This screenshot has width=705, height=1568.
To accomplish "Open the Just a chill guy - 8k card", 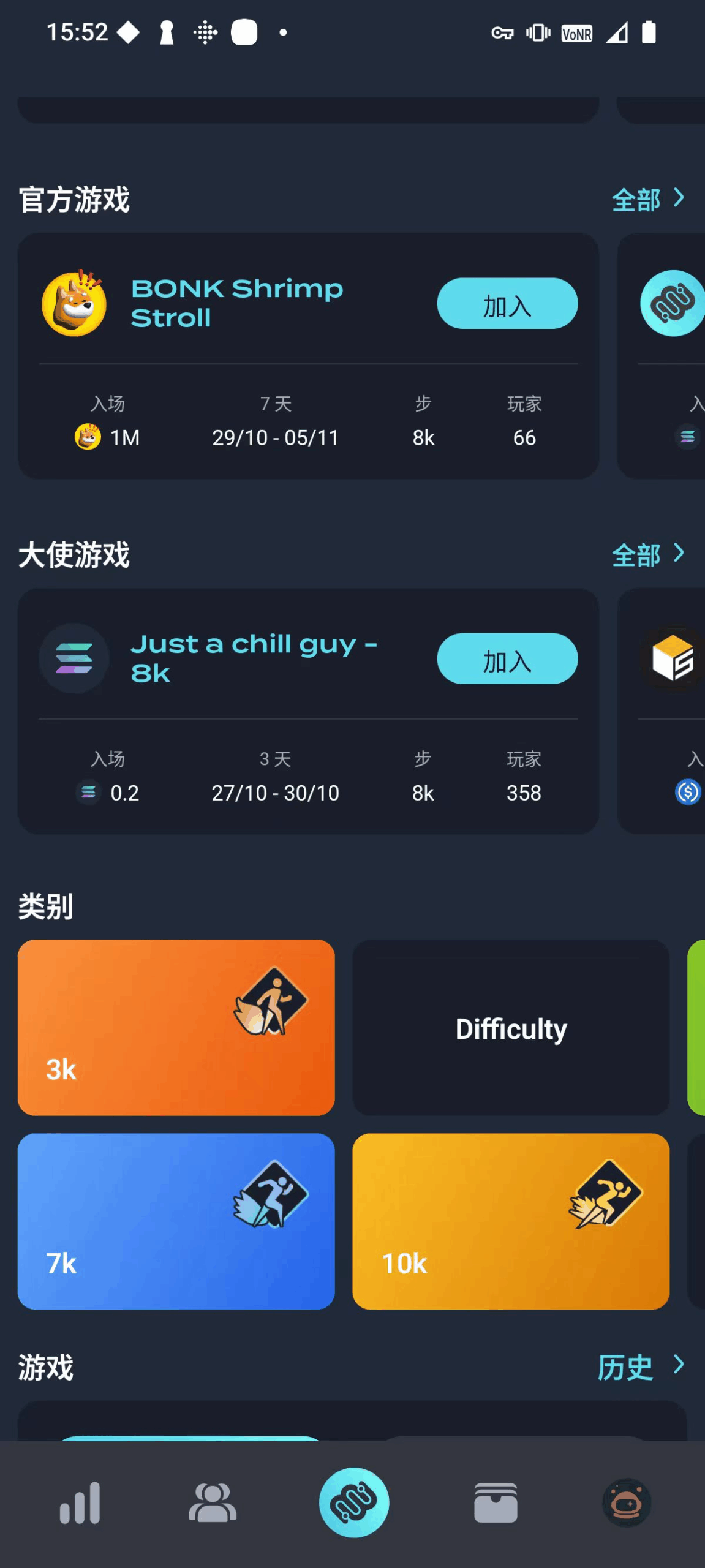I will pyautogui.click(x=245, y=772).
